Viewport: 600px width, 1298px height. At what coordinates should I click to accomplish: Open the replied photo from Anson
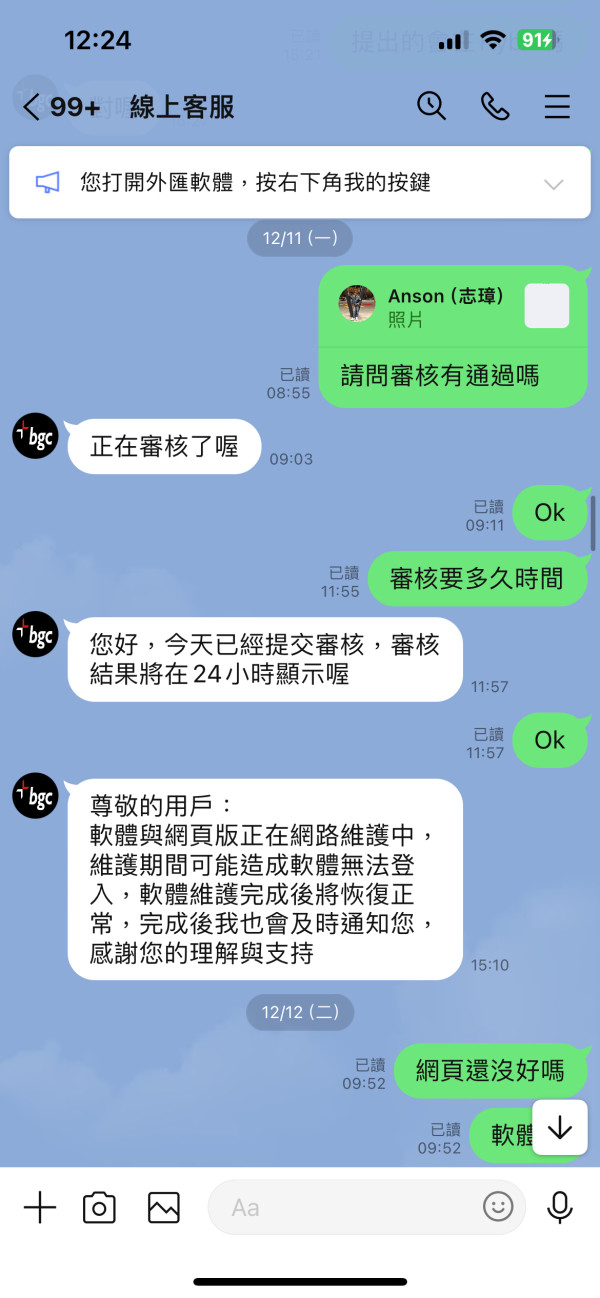click(x=547, y=306)
